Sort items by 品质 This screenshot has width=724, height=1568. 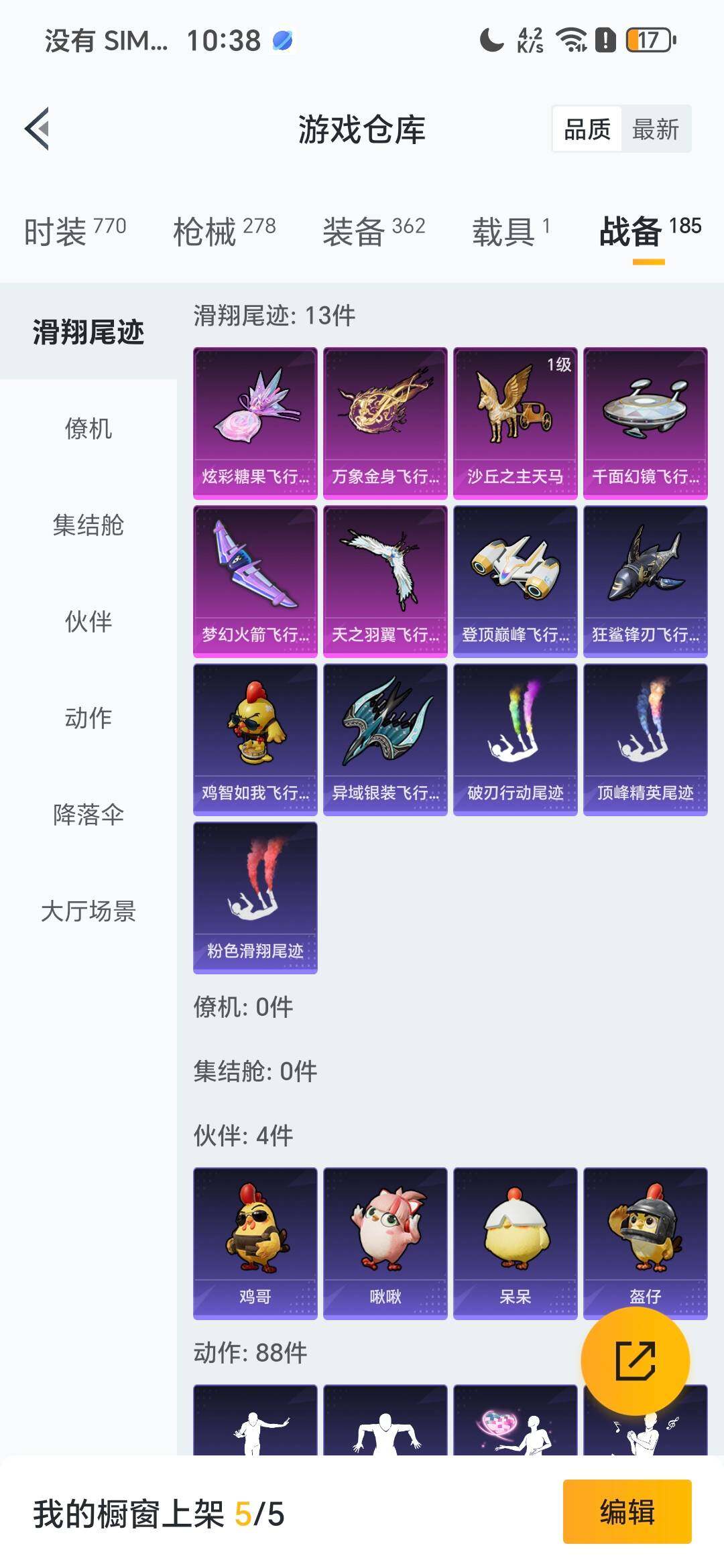click(x=587, y=129)
